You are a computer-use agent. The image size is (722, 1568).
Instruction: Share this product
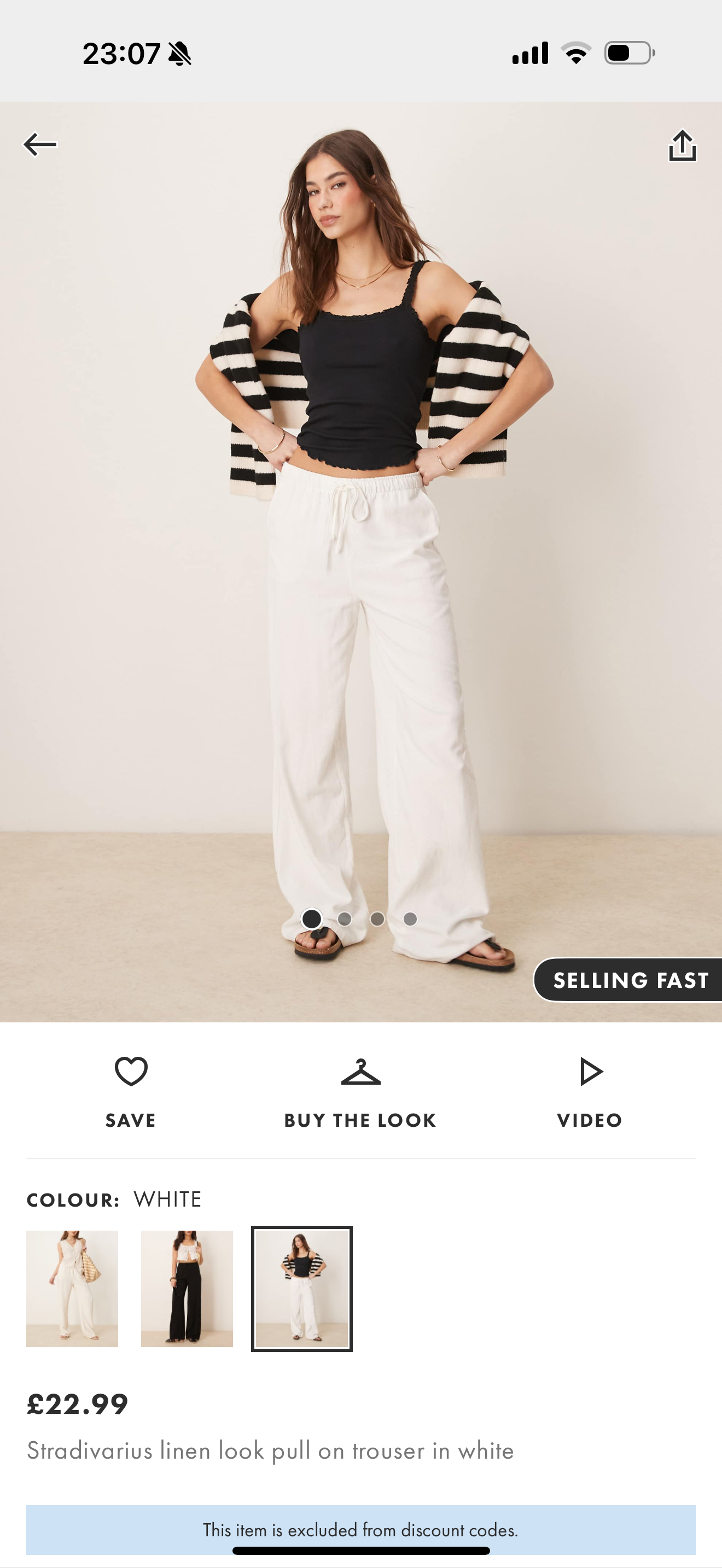[x=682, y=146]
